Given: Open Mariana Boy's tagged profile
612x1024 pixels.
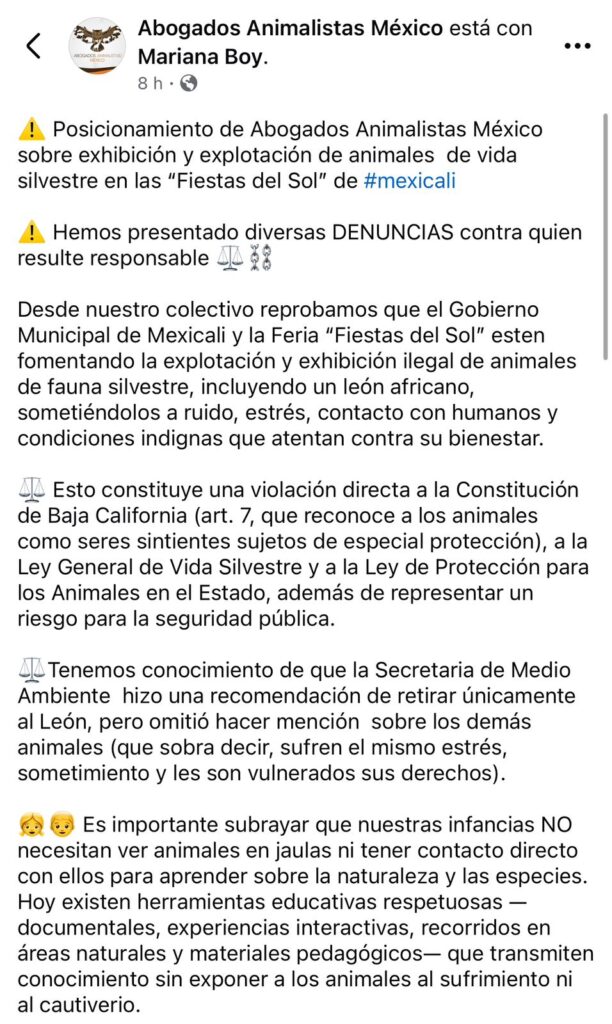Looking at the screenshot, I should coord(201,56).
